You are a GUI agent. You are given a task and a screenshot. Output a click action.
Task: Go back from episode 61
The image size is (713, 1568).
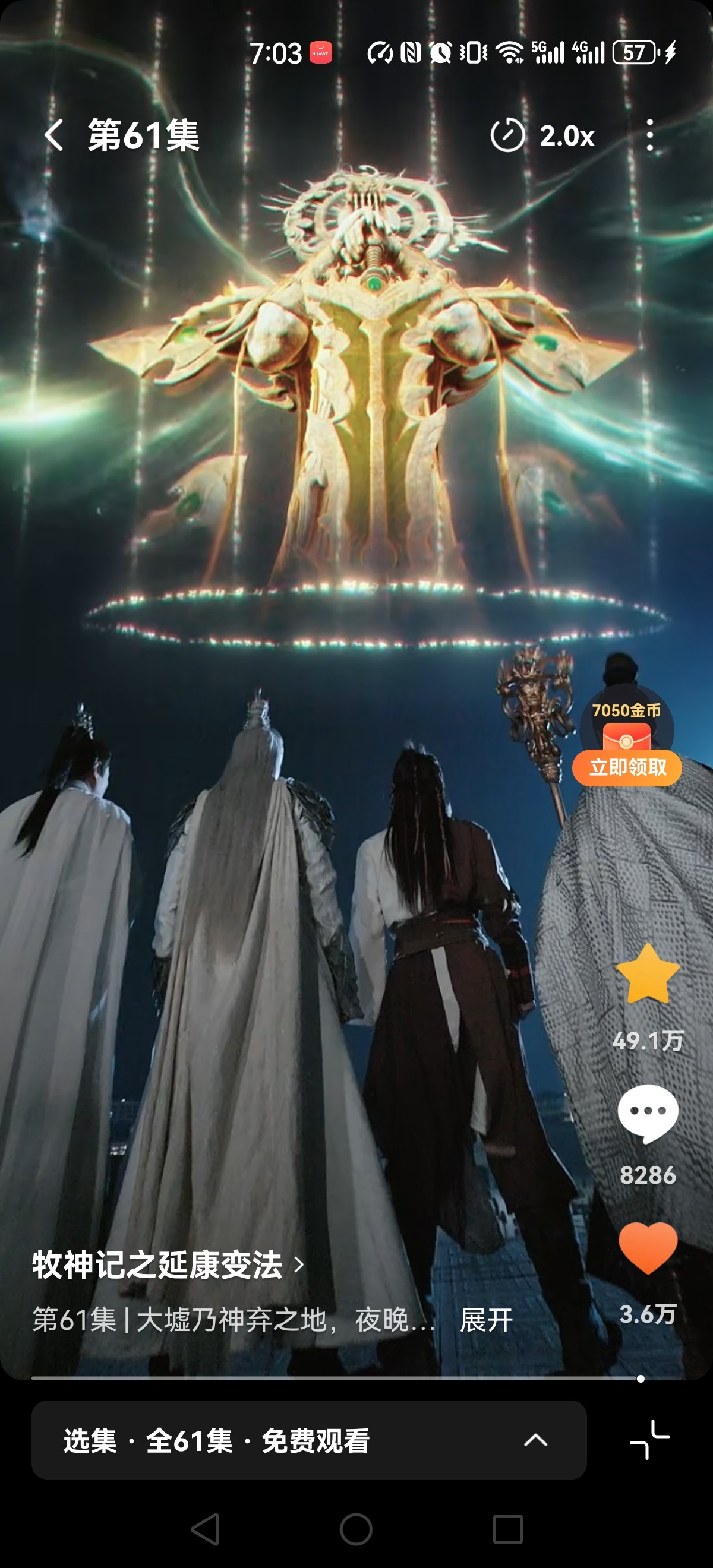(x=53, y=135)
